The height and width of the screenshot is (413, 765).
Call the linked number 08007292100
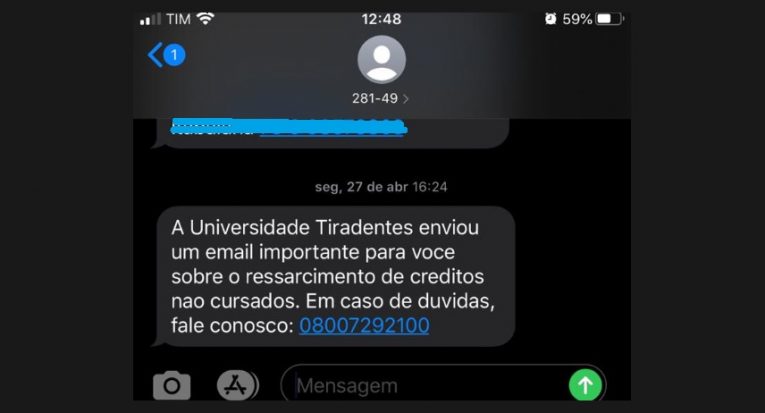[364, 326]
